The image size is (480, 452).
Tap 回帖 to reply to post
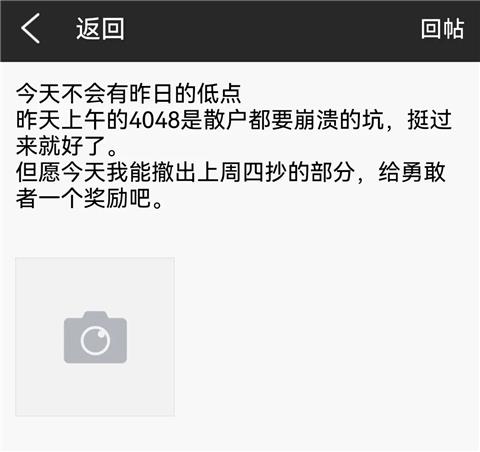[442, 29]
